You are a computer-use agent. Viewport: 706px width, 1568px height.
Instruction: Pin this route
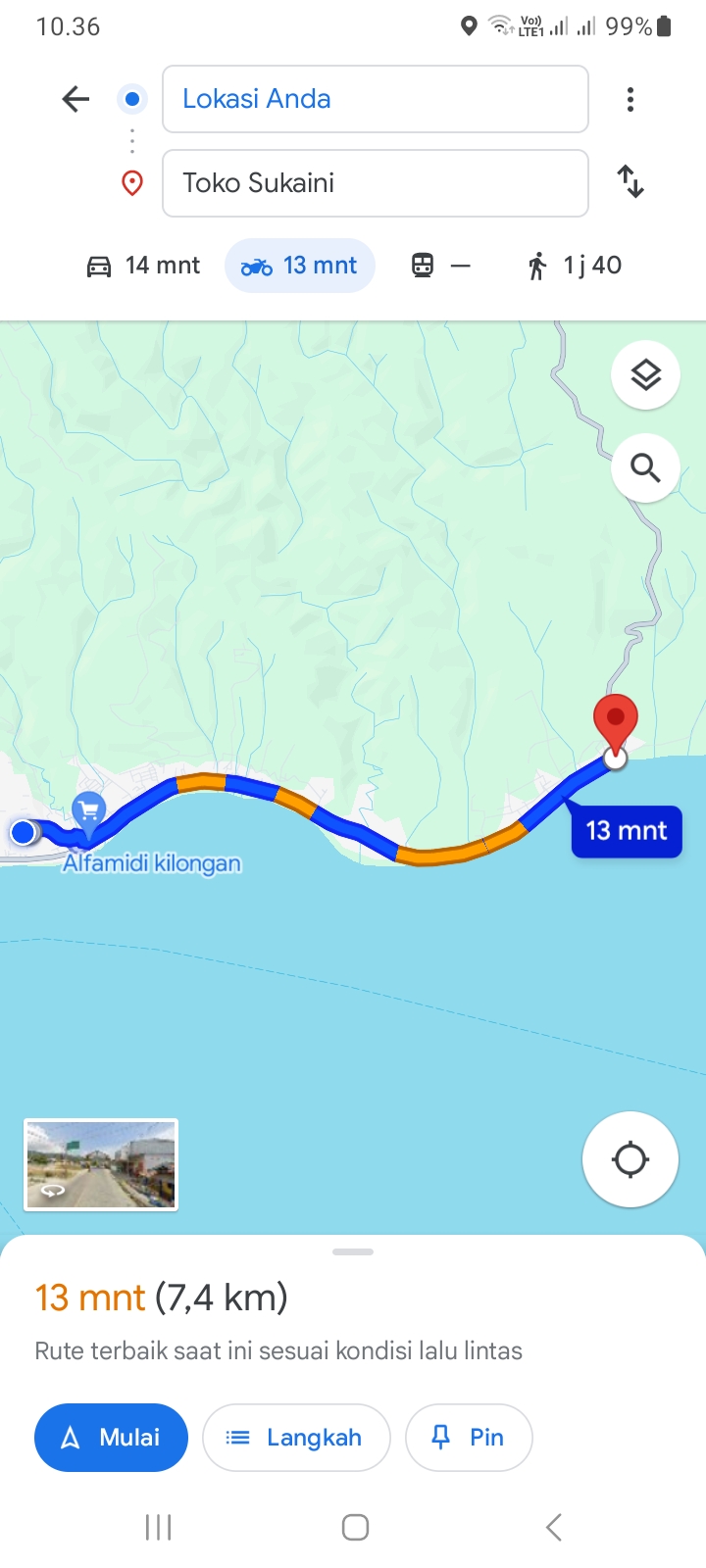(x=469, y=1438)
